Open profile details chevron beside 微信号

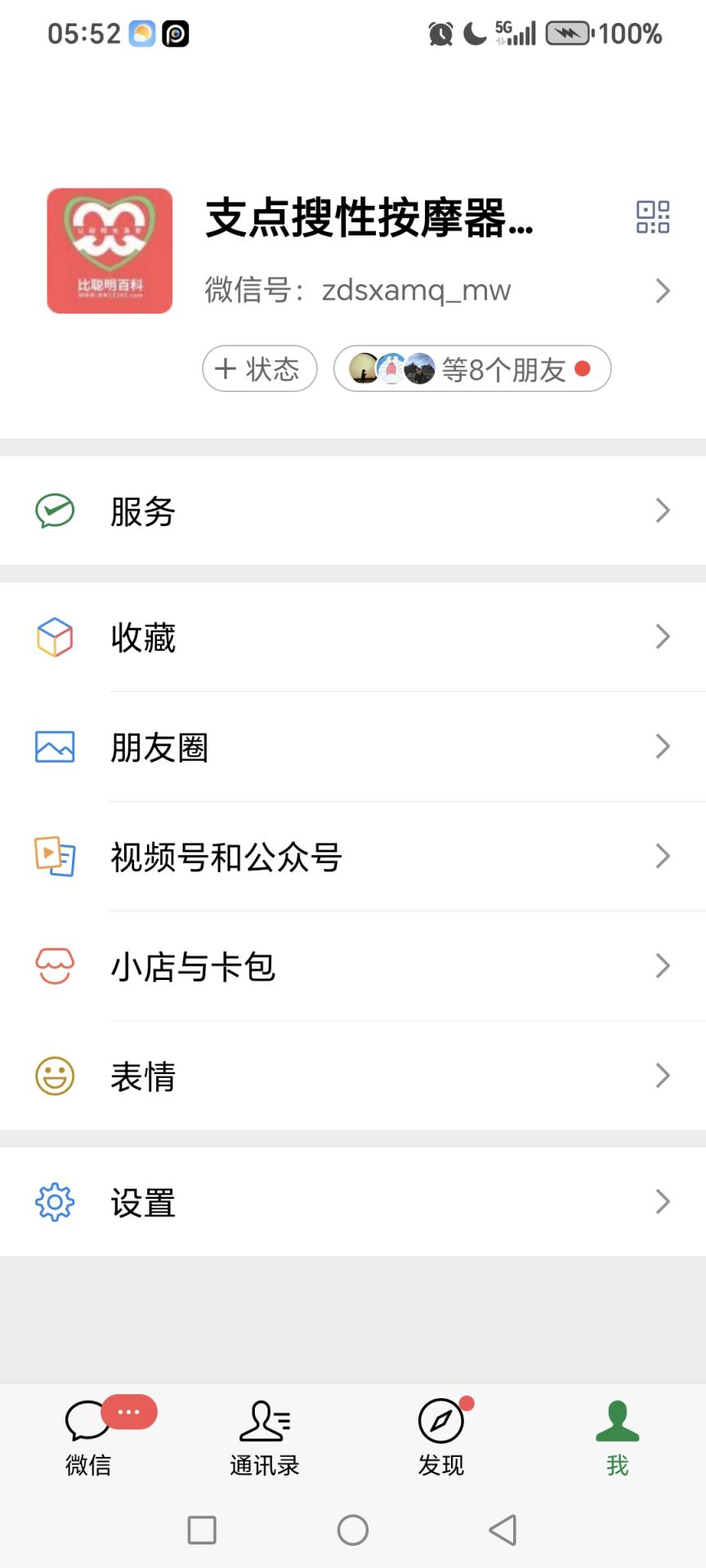(x=663, y=291)
